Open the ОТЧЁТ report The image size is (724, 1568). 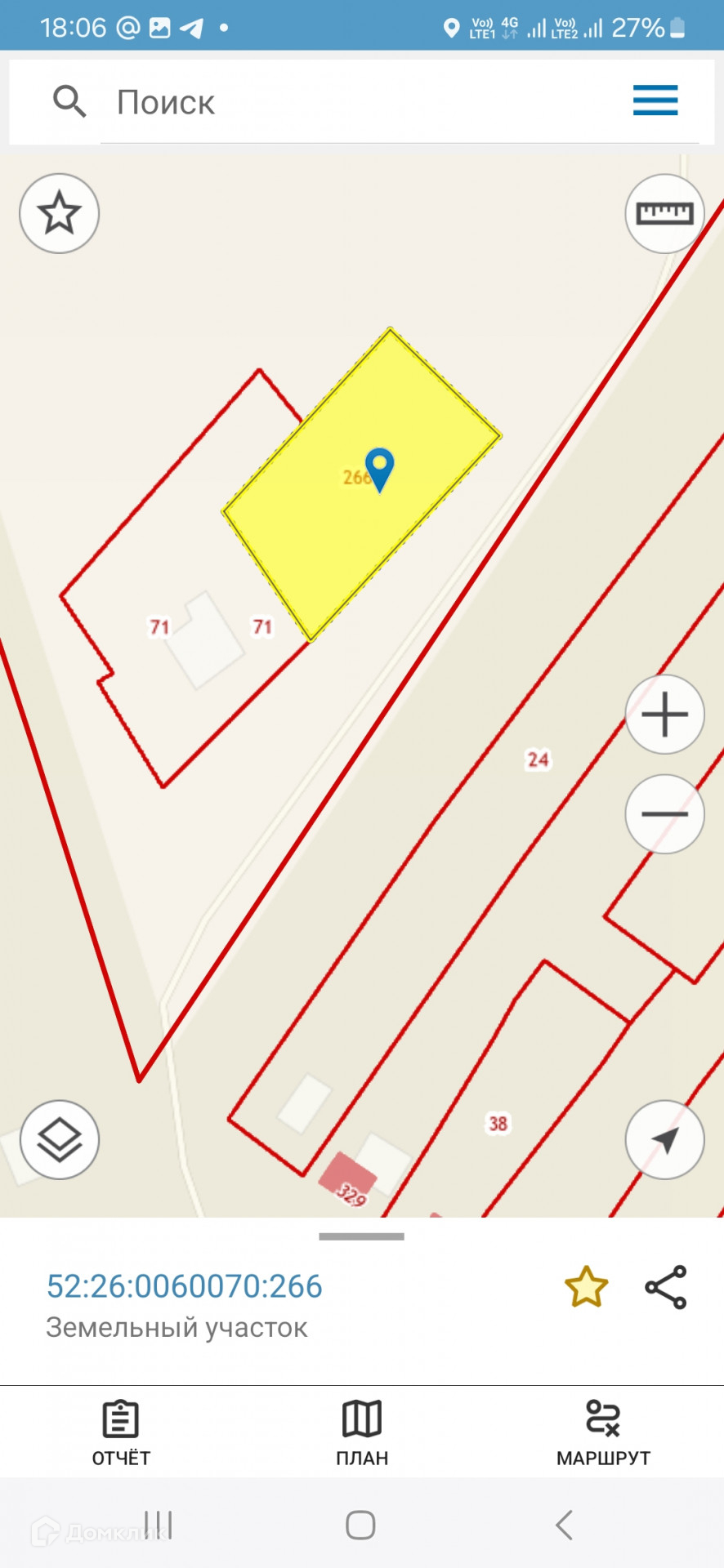pyautogui.click(x=121, y=1433)
